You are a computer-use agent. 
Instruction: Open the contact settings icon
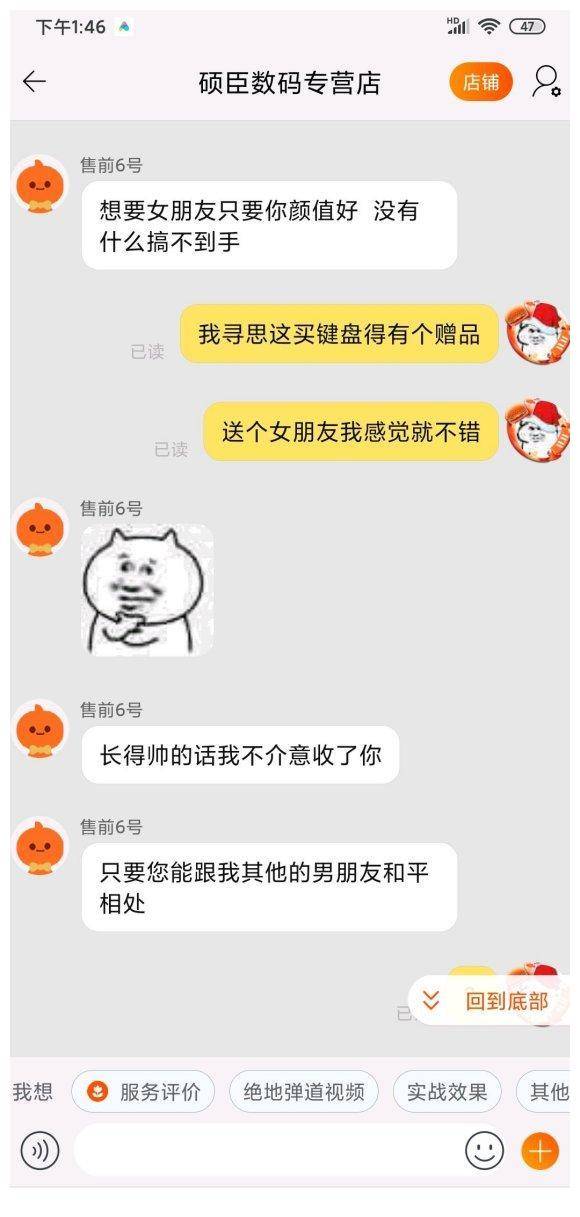(x=546, y=82)
